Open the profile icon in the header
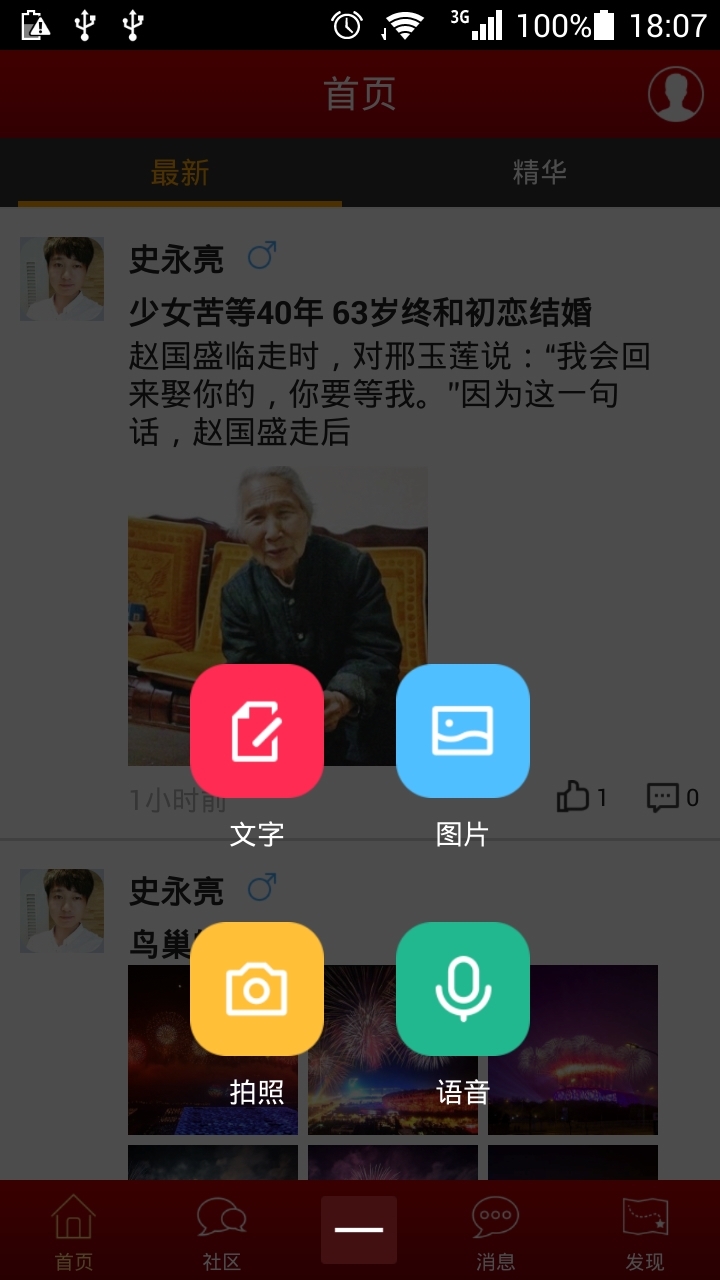The height and width of the screenshot is (1280, 720). tap(675, 95)
